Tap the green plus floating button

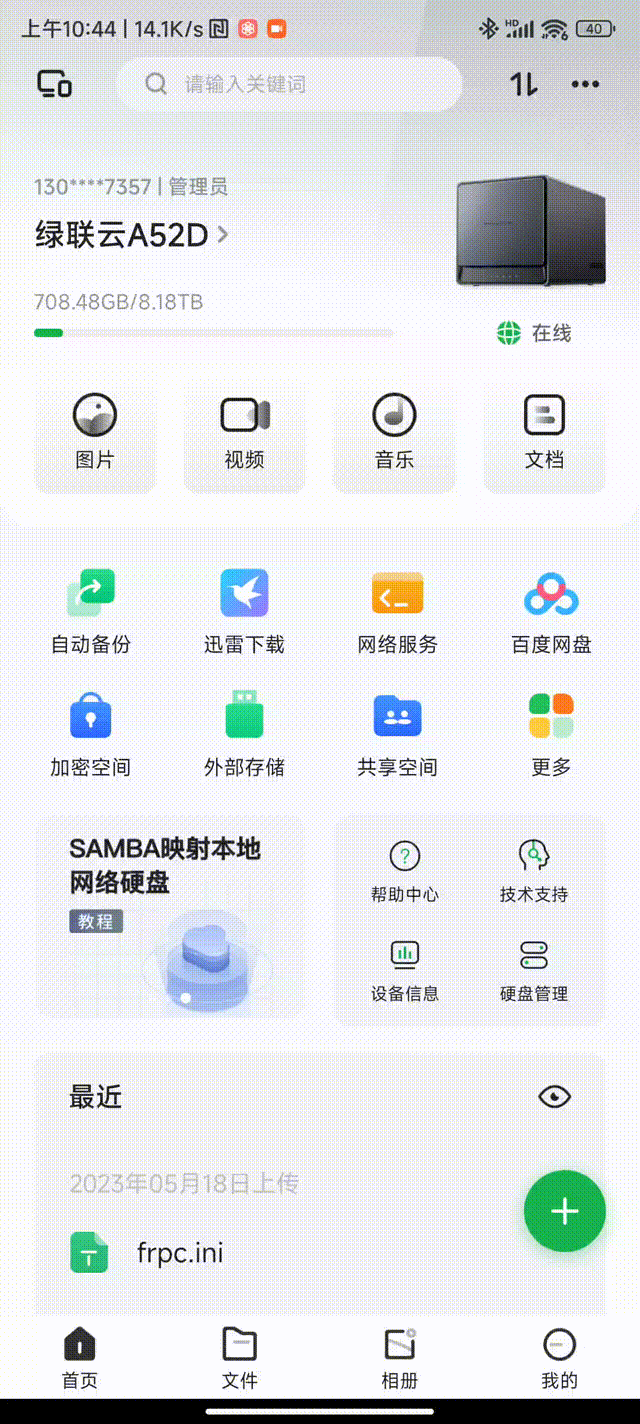(x=565, y=1211)
